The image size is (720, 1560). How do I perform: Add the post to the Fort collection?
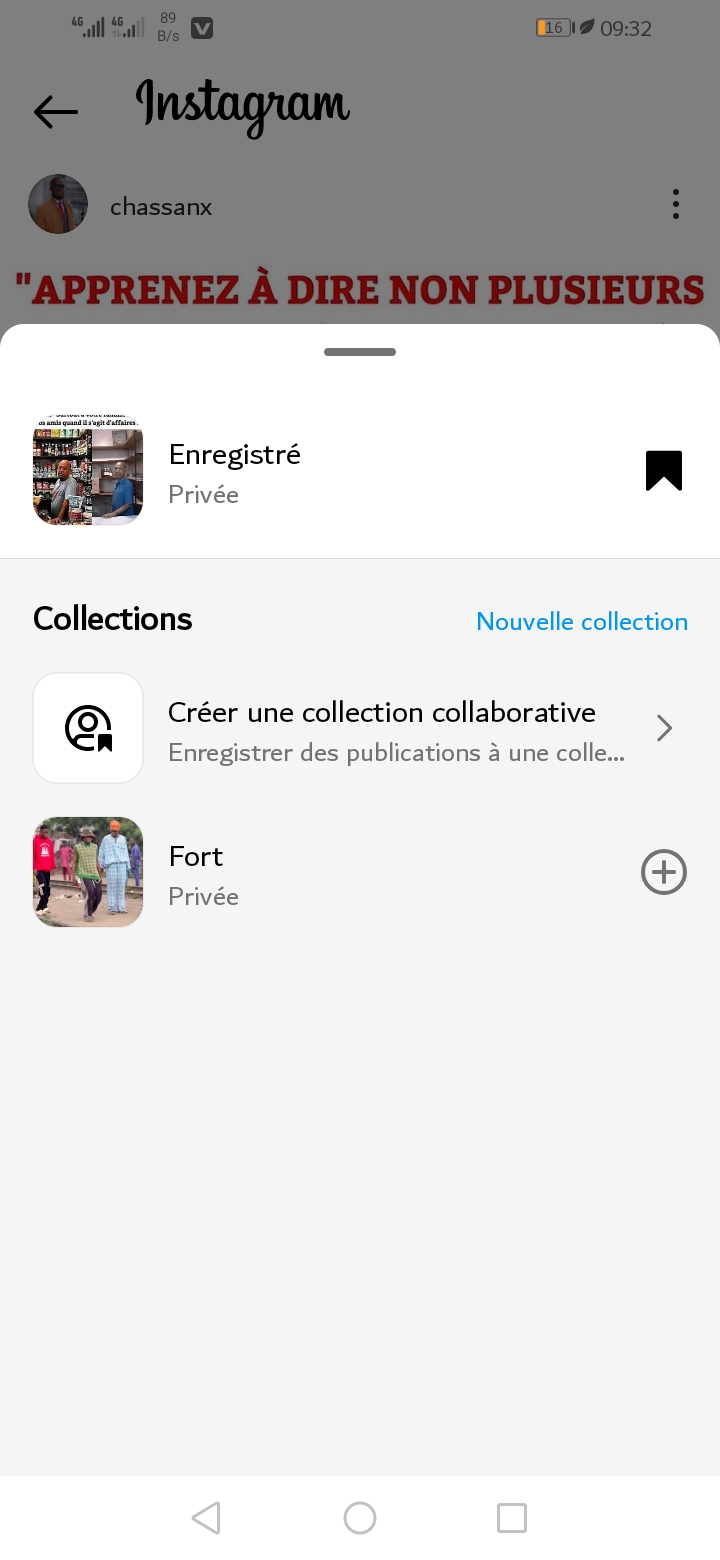click(663, 872)
